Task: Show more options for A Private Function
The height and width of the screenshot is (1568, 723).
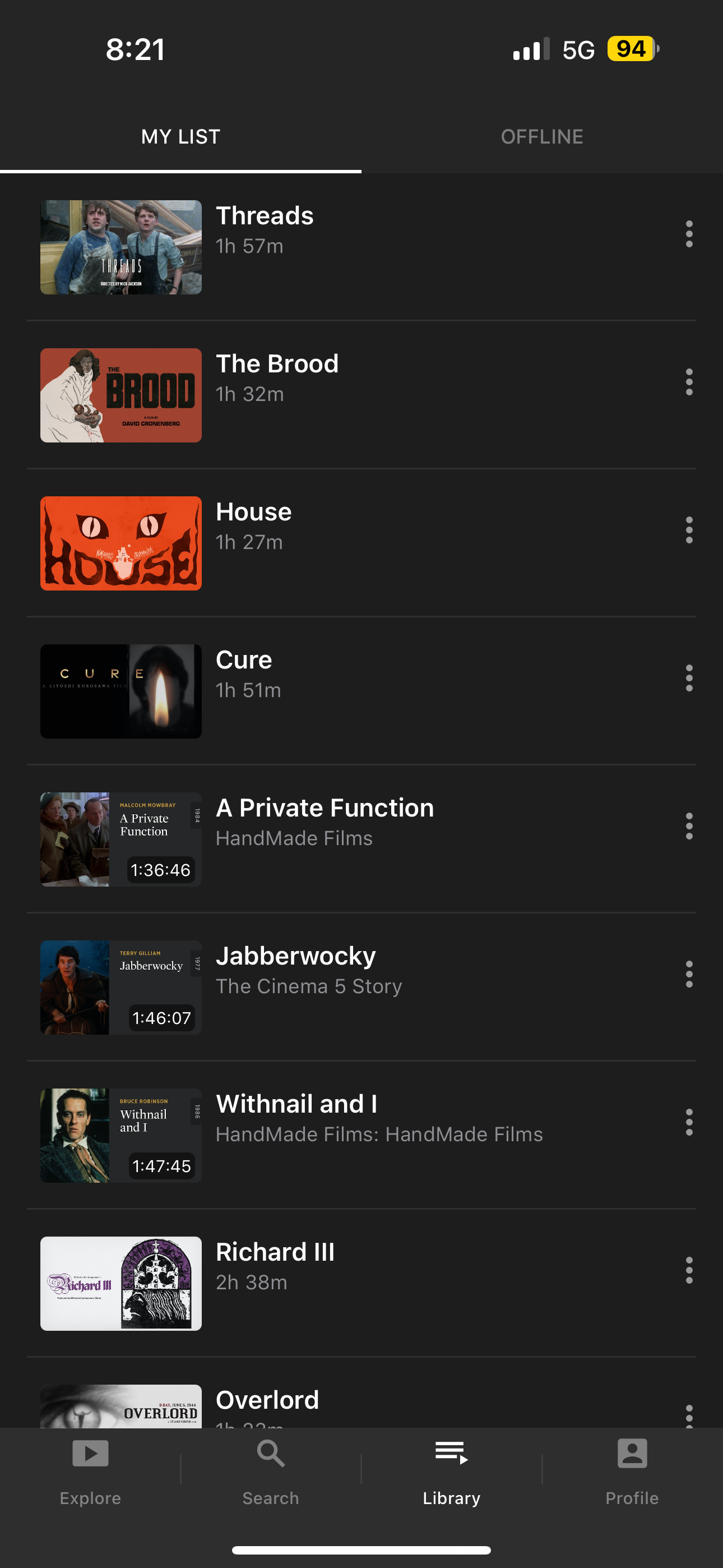Action: [x=689, y=826]
